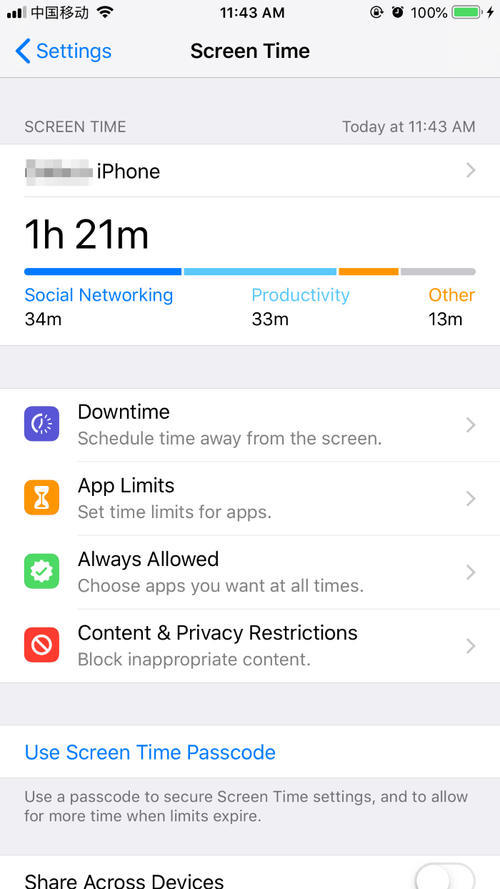This screenshot has width=500, height=889.
Task: Open the iPhone screen time details
Action: click(x=250, y=171)
